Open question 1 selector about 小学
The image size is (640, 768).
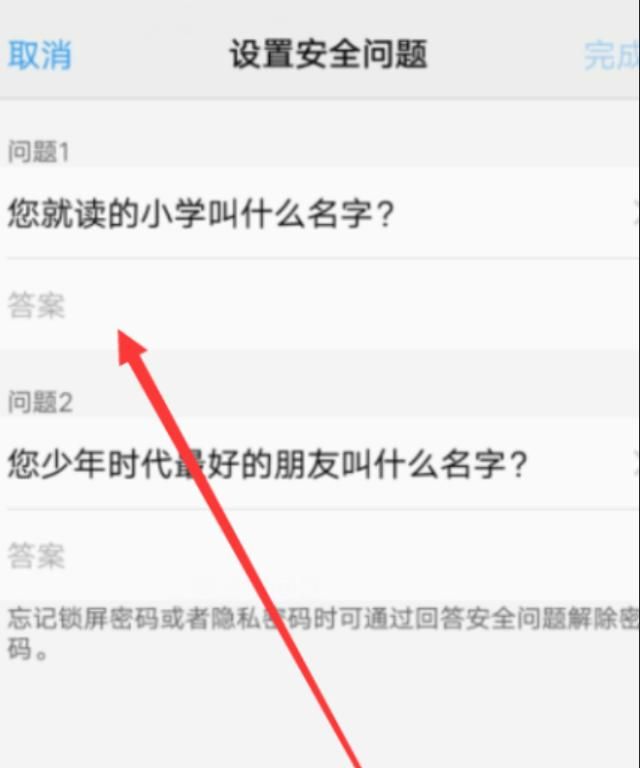click(320, 213)
